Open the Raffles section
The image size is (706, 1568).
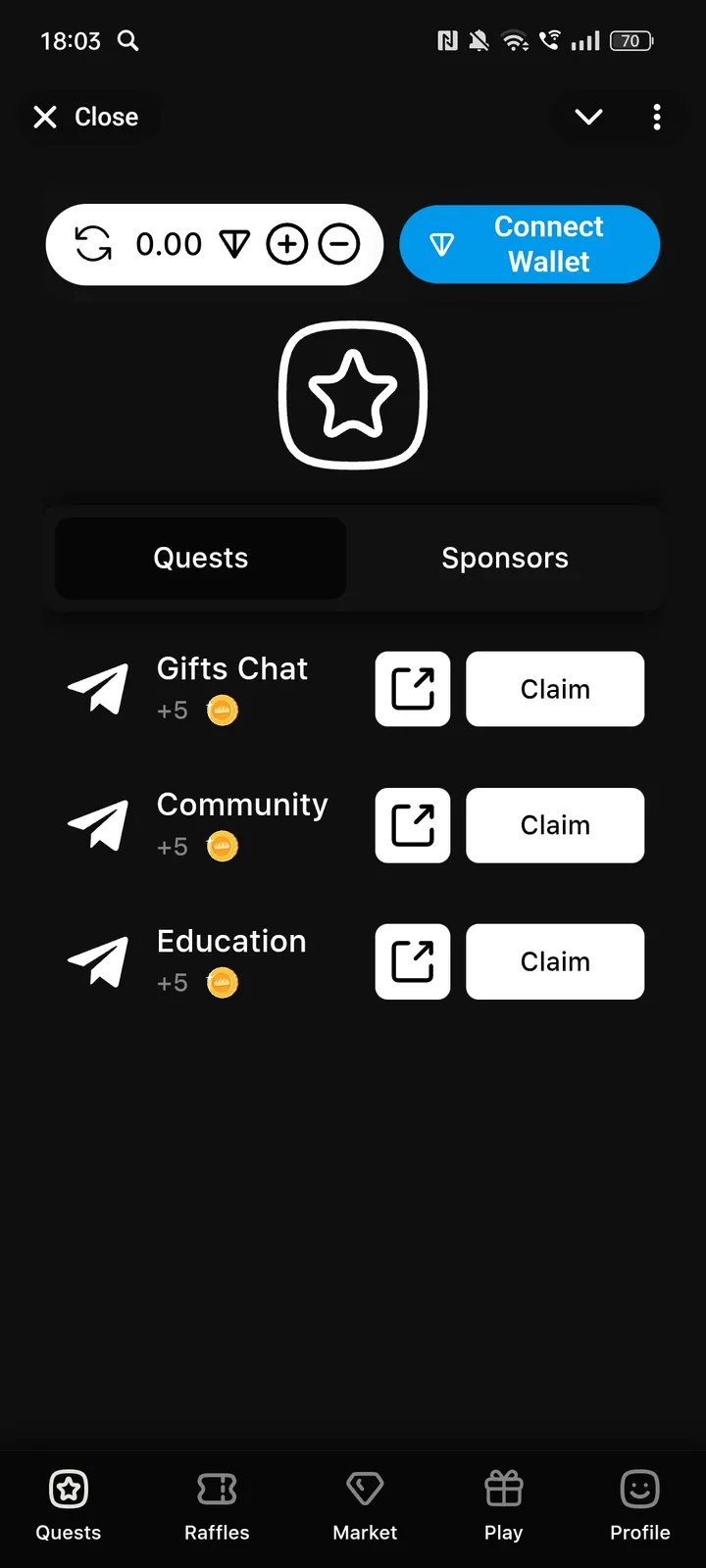point(217,1504)
